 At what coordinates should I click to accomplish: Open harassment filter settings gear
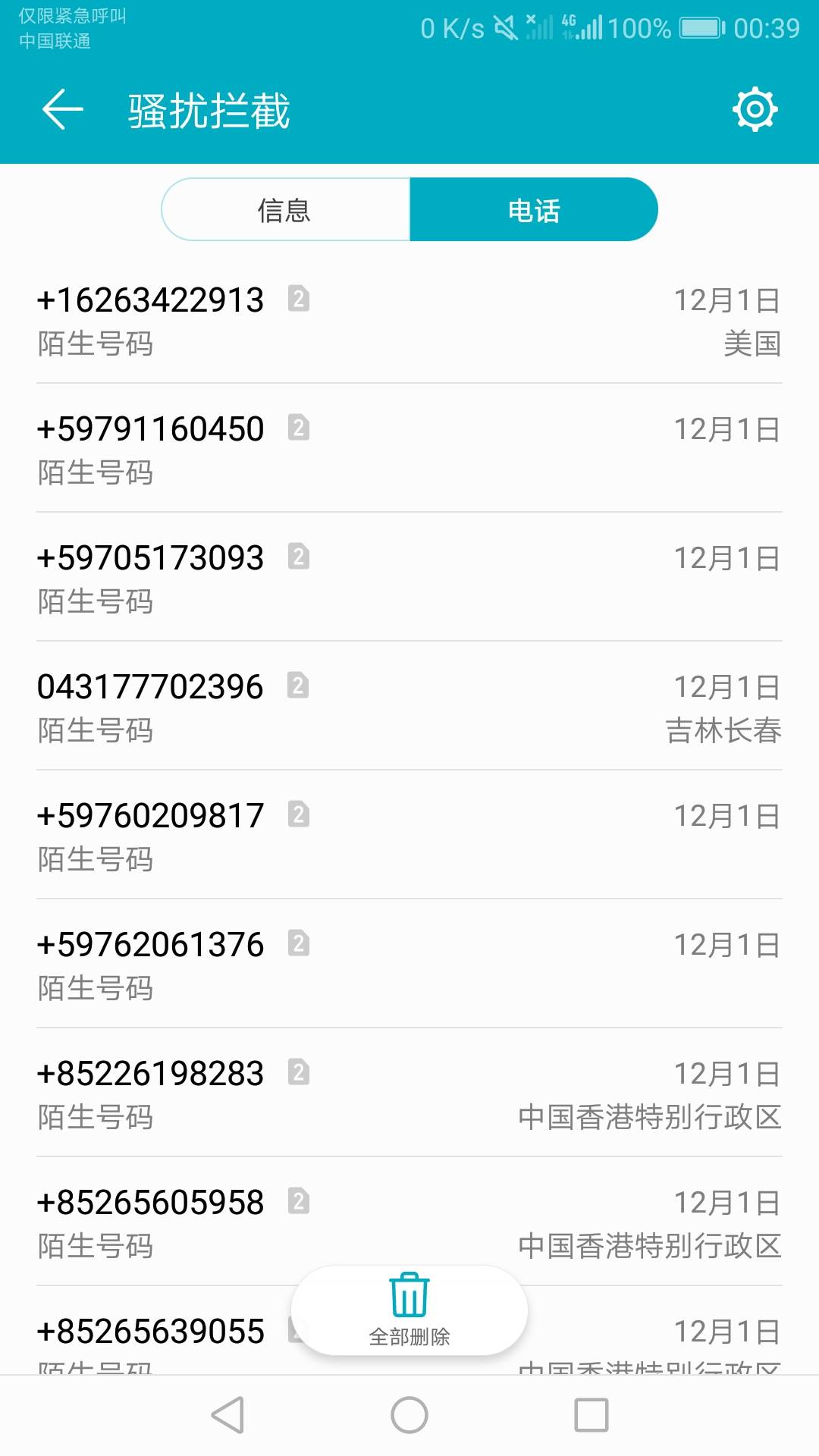755,110
